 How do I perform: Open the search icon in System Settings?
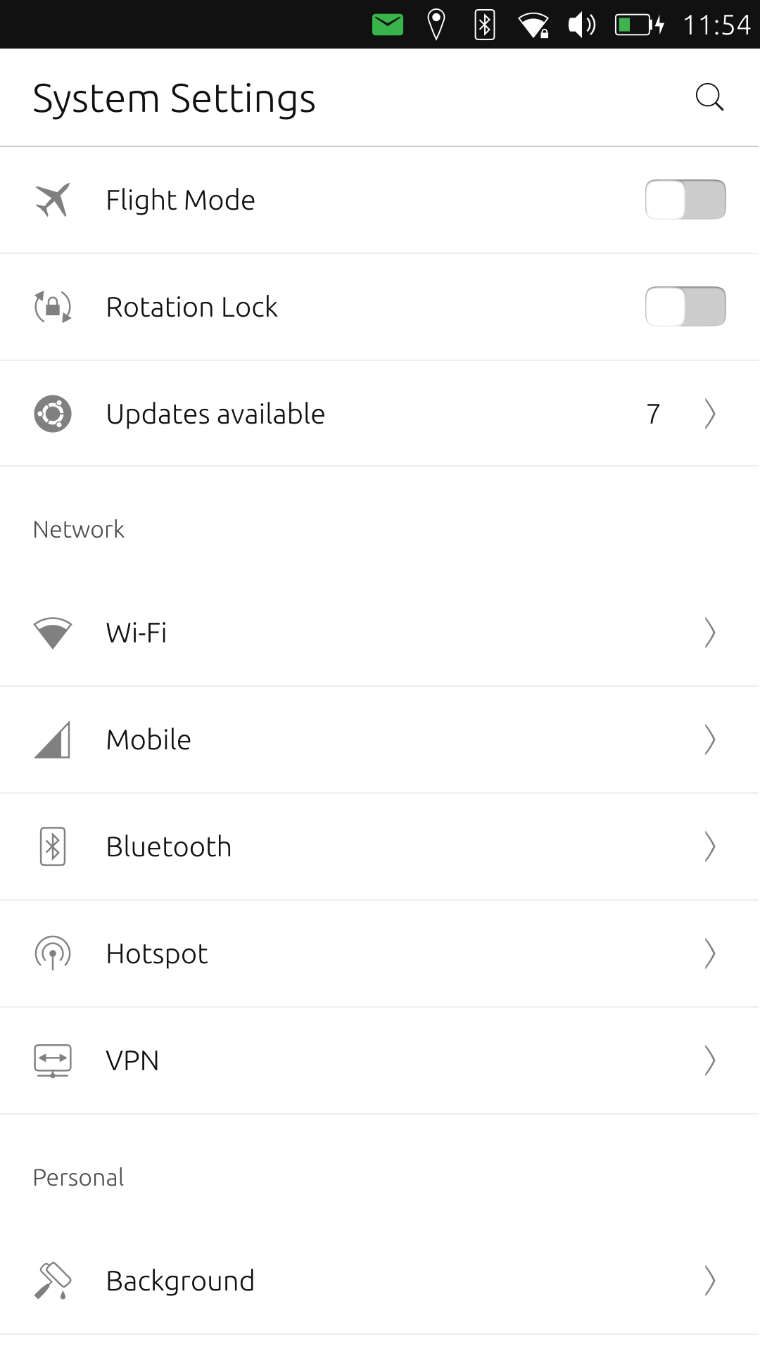coord(709,98)
